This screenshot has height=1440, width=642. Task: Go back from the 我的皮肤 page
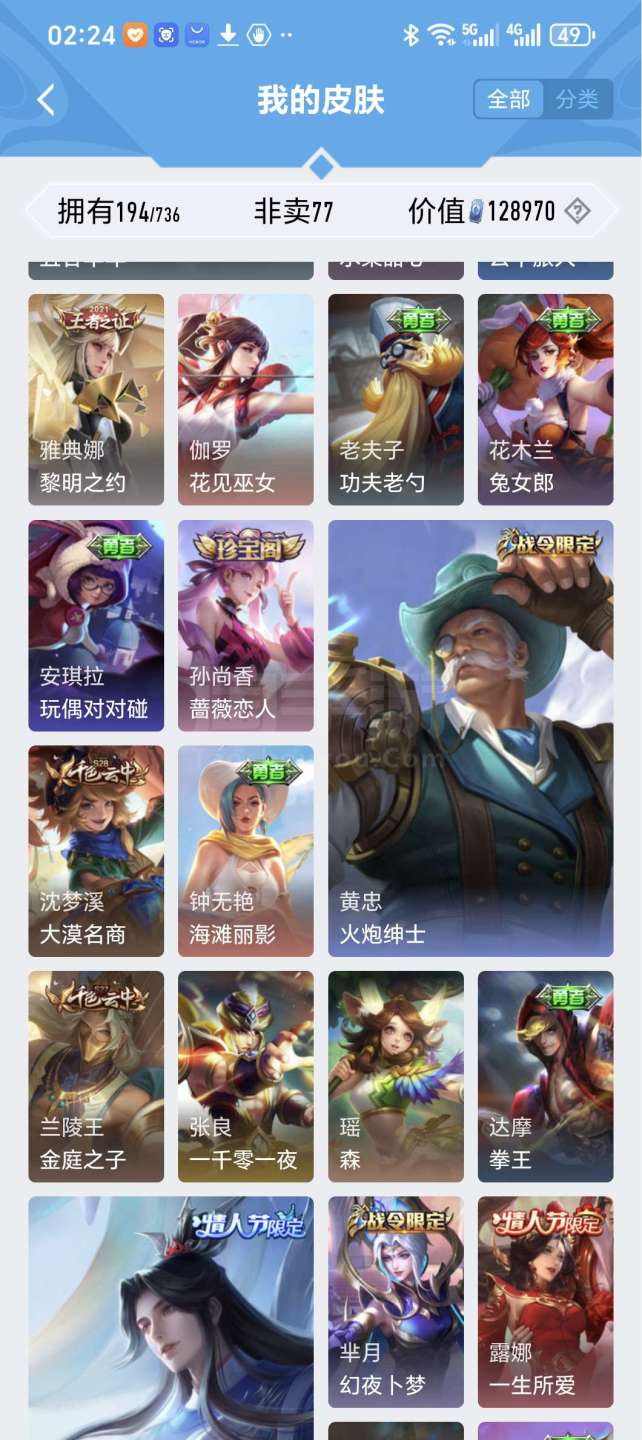[46, 99]
